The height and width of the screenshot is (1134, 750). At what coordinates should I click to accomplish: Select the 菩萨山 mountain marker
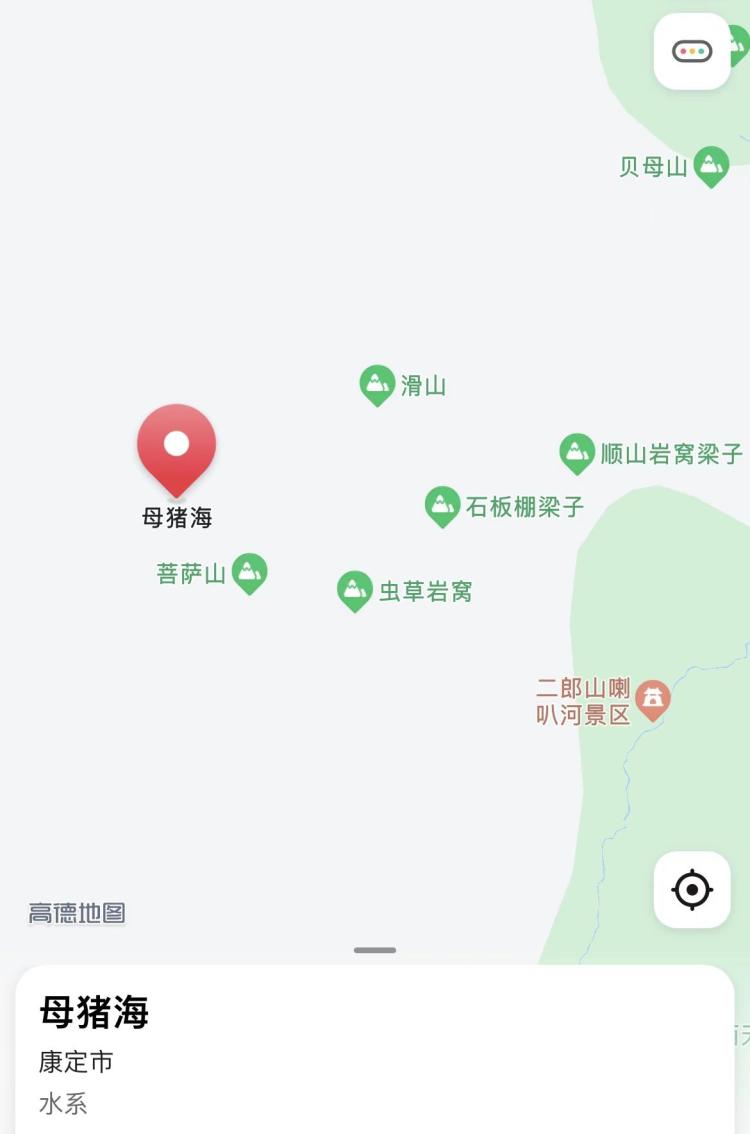coord(249,572)
